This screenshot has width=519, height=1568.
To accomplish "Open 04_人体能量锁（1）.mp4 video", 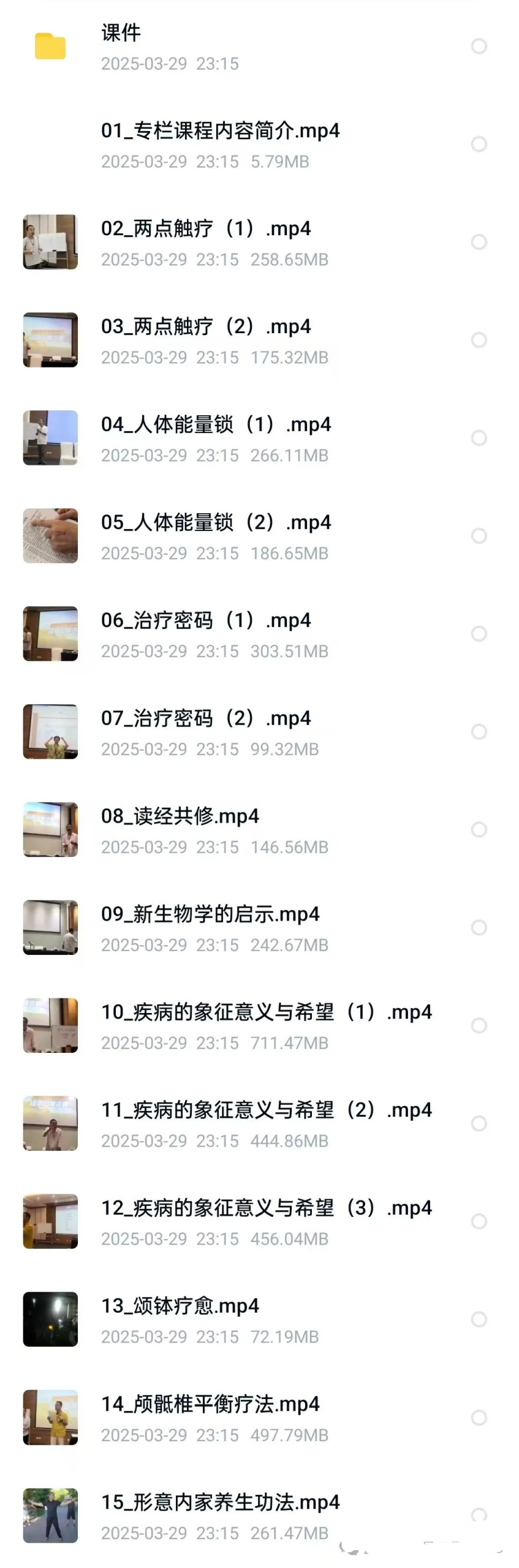I will pyautogui.click(x=216, y=425).
